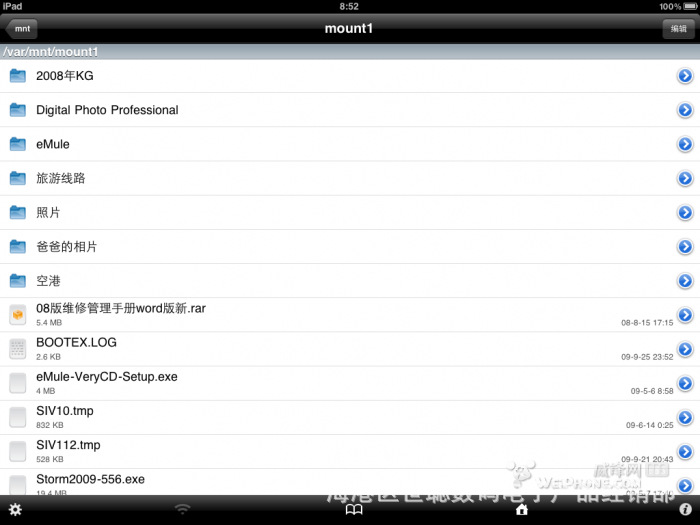
Task: Select the SIV10.tmp file
Action: pyautogui.click(x=64, y=411)
